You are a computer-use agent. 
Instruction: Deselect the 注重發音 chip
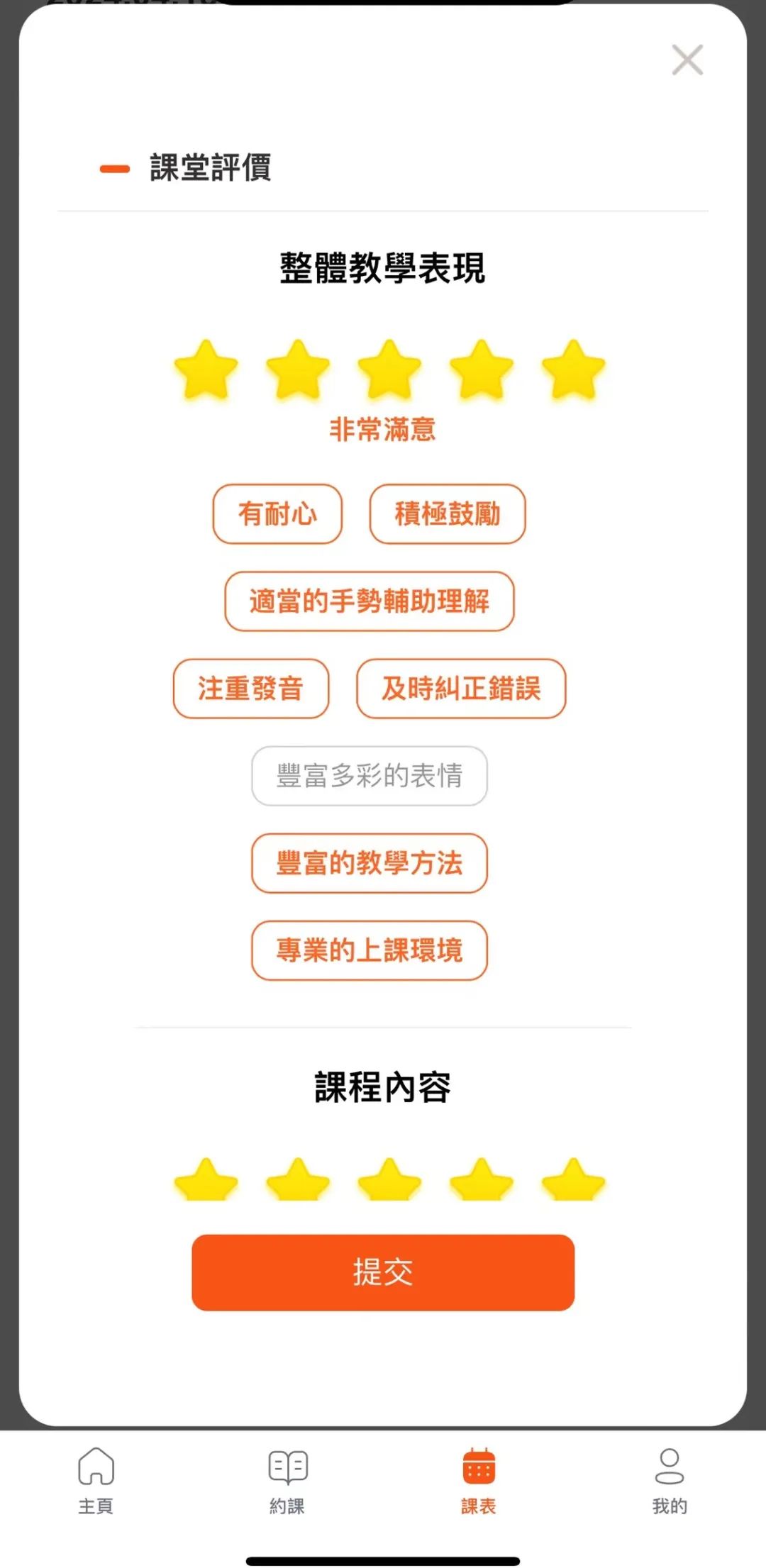pyautogui.click(x=251, y=689)
